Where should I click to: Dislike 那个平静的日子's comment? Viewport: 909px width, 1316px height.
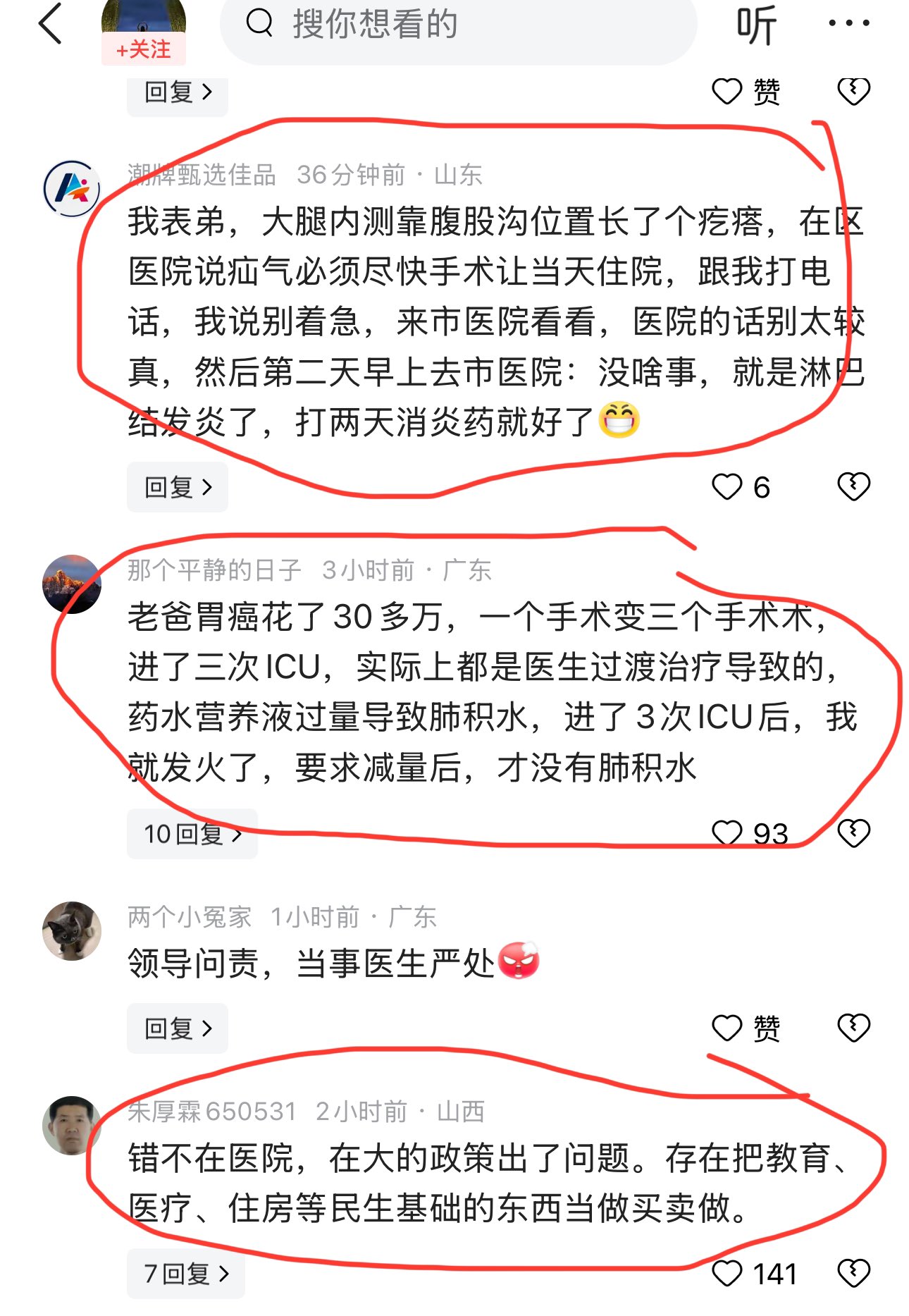pyautogui.click(x=853, y=834)
